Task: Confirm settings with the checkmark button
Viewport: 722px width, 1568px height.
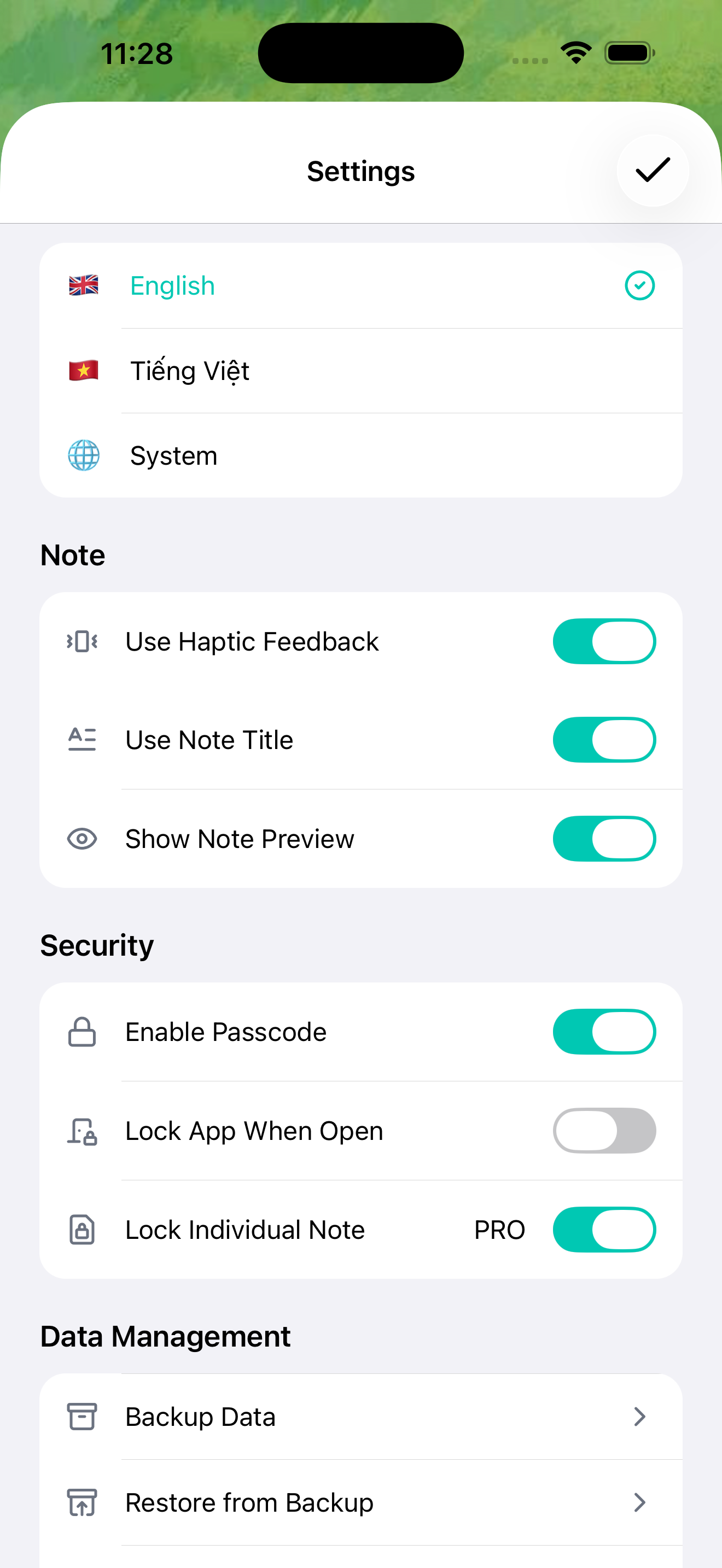Action: (652, 171)
